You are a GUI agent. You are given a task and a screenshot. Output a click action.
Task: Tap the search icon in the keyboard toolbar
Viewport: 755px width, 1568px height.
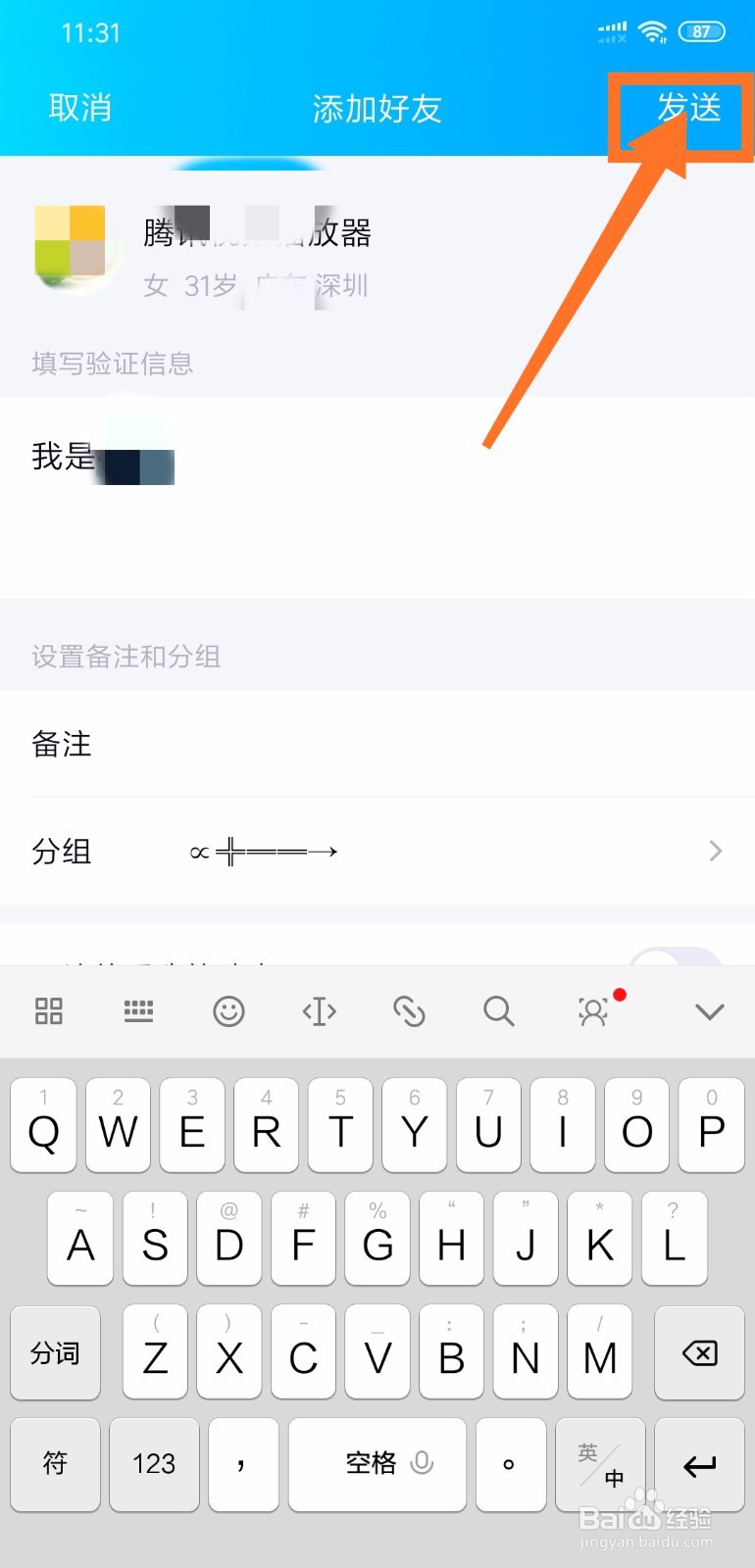click(498, 1011)
